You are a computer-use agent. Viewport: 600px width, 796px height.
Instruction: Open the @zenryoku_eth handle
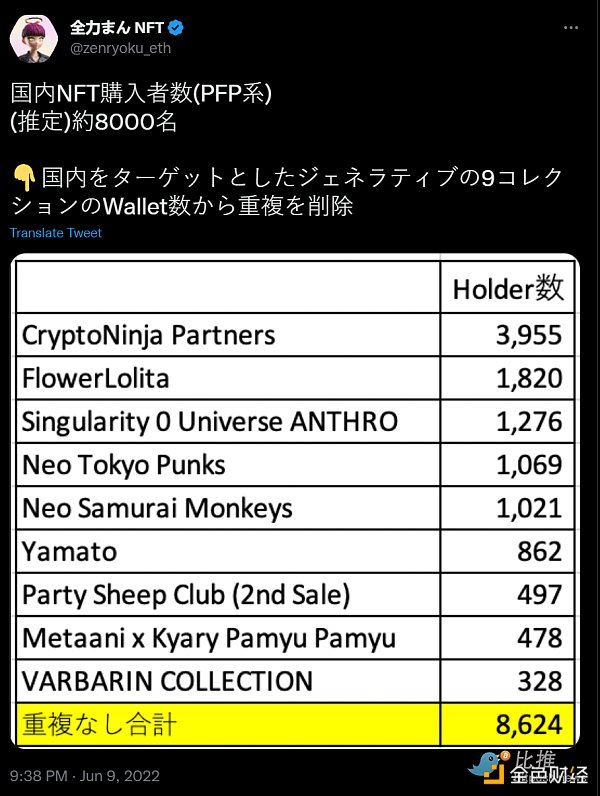[x=117, y=47]
